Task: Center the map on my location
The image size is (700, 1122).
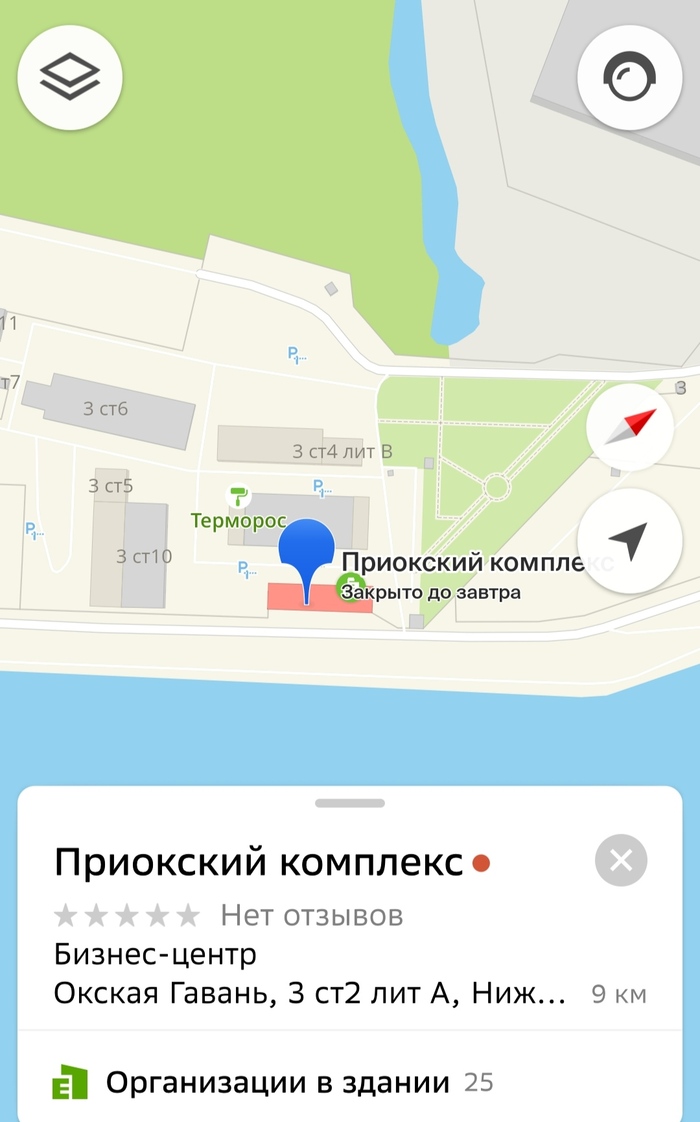Action: pyautogui.click(x=630, y=541)
